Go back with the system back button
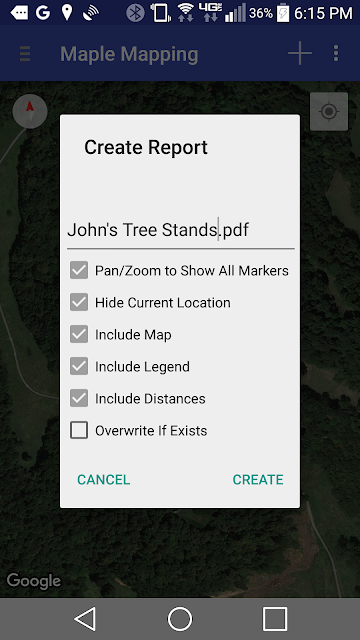Viewport: 360px width, 640px height. pyautogui.click(x=85, y=619)
